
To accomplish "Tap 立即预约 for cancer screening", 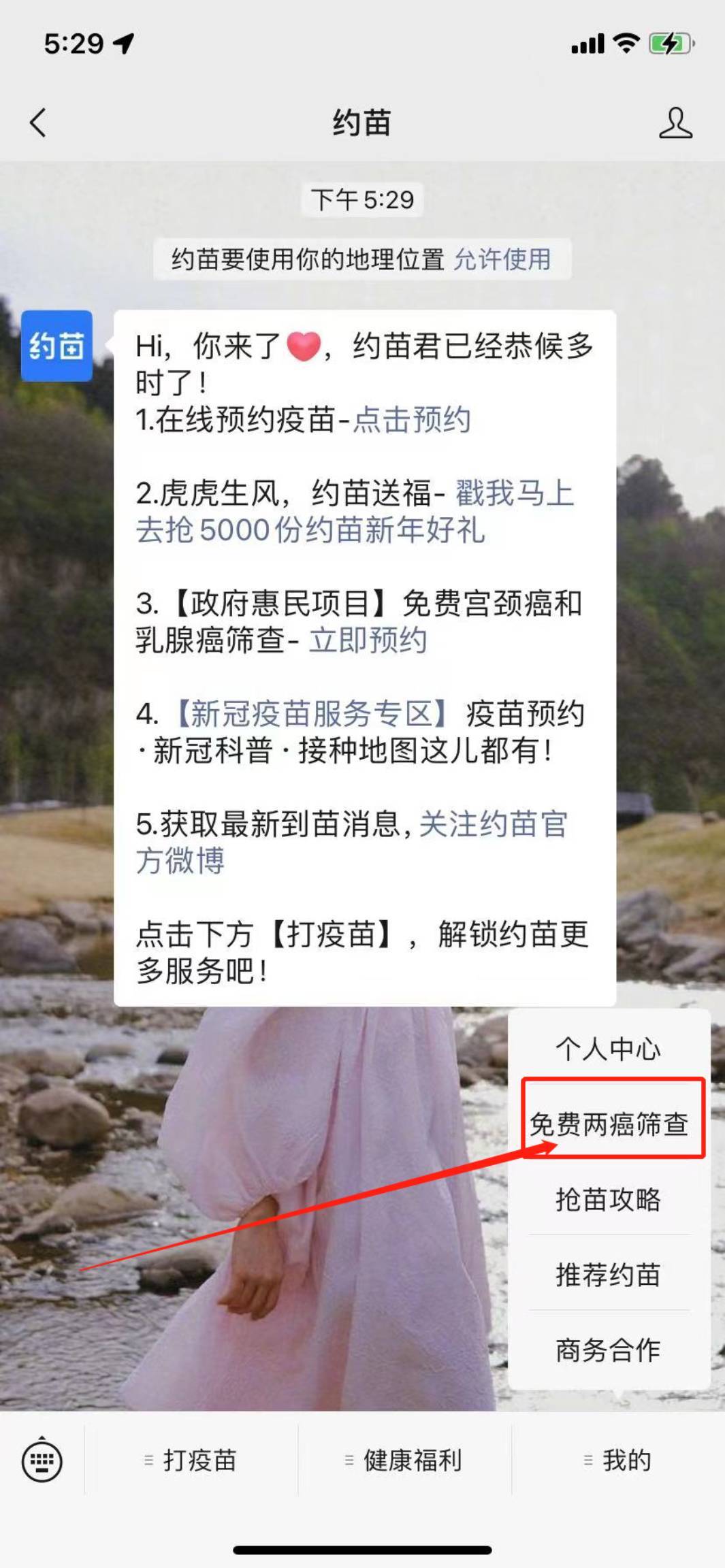I will pos(368,640).
